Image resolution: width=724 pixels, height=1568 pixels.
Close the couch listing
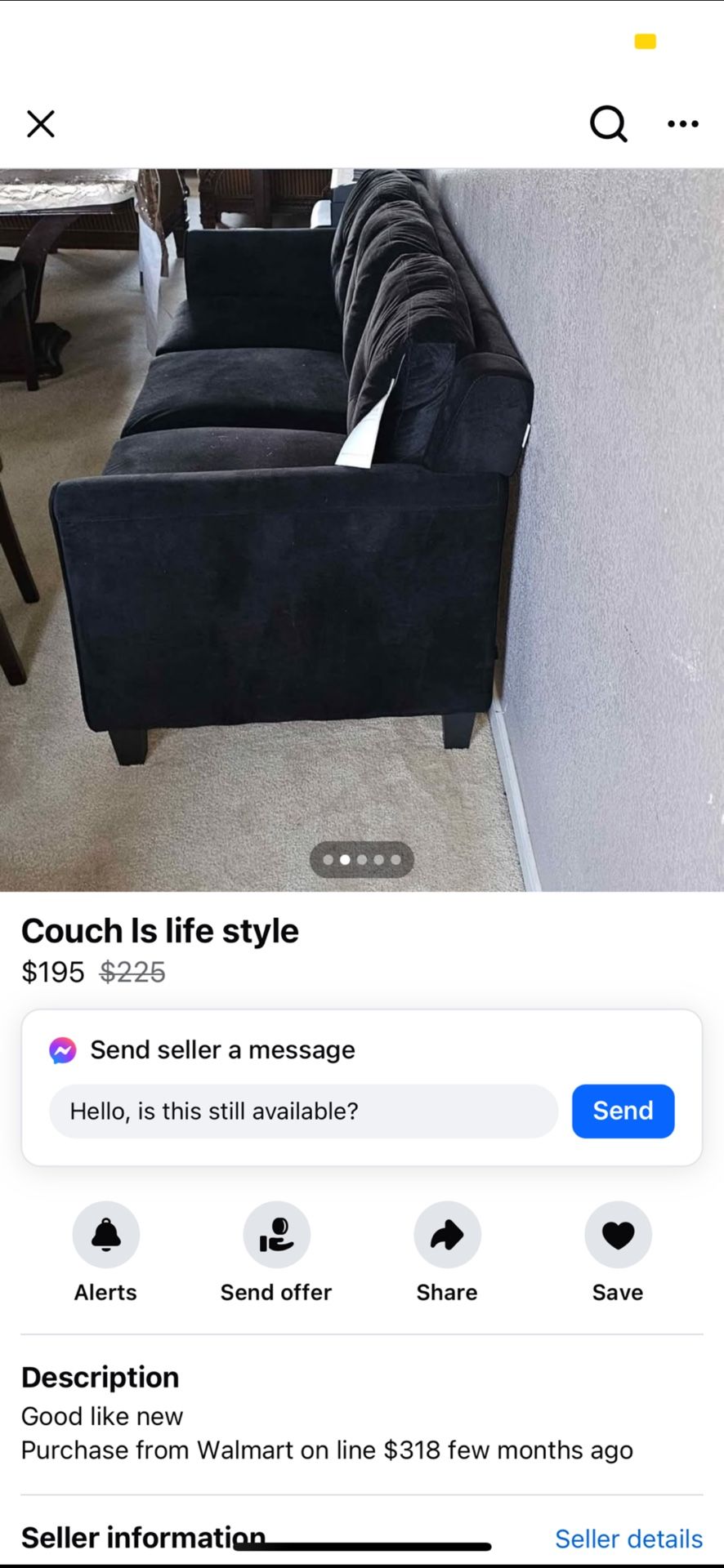pyautogui.click(x=41, y=124)
